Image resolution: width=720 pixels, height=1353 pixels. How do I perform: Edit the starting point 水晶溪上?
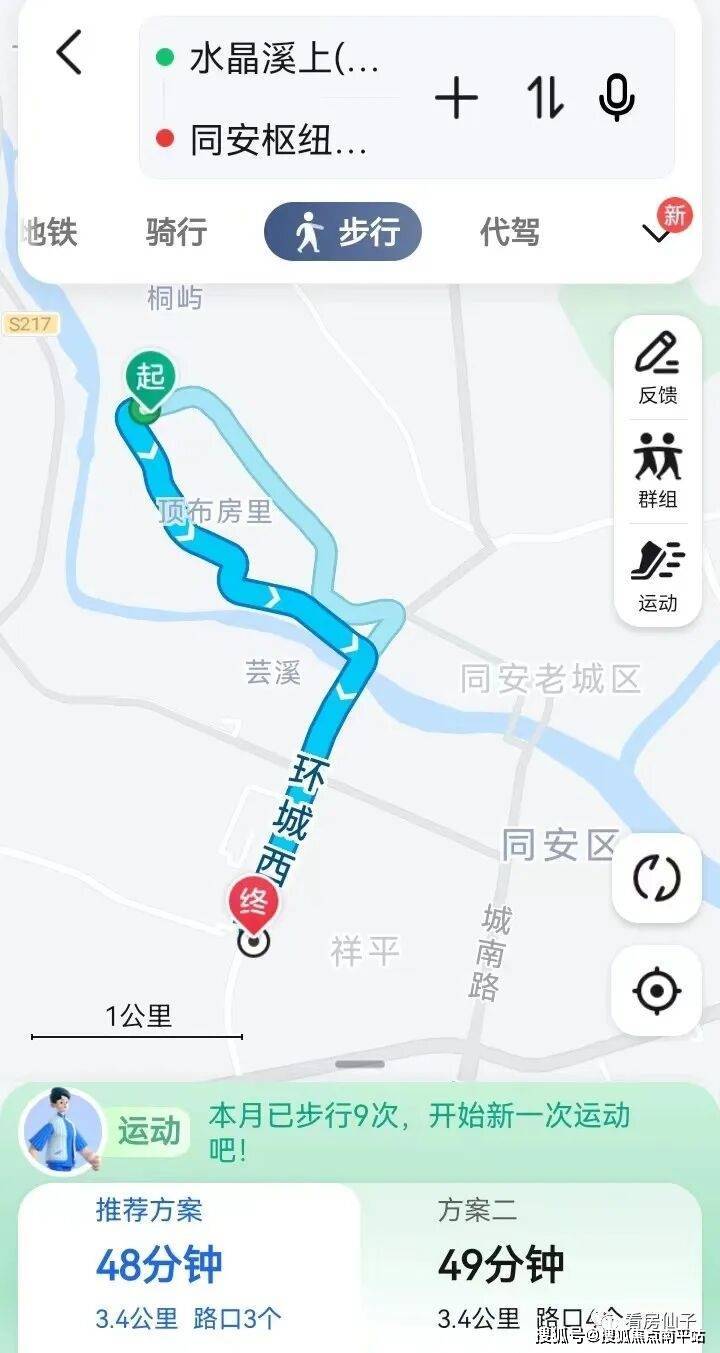click(285, 60)
